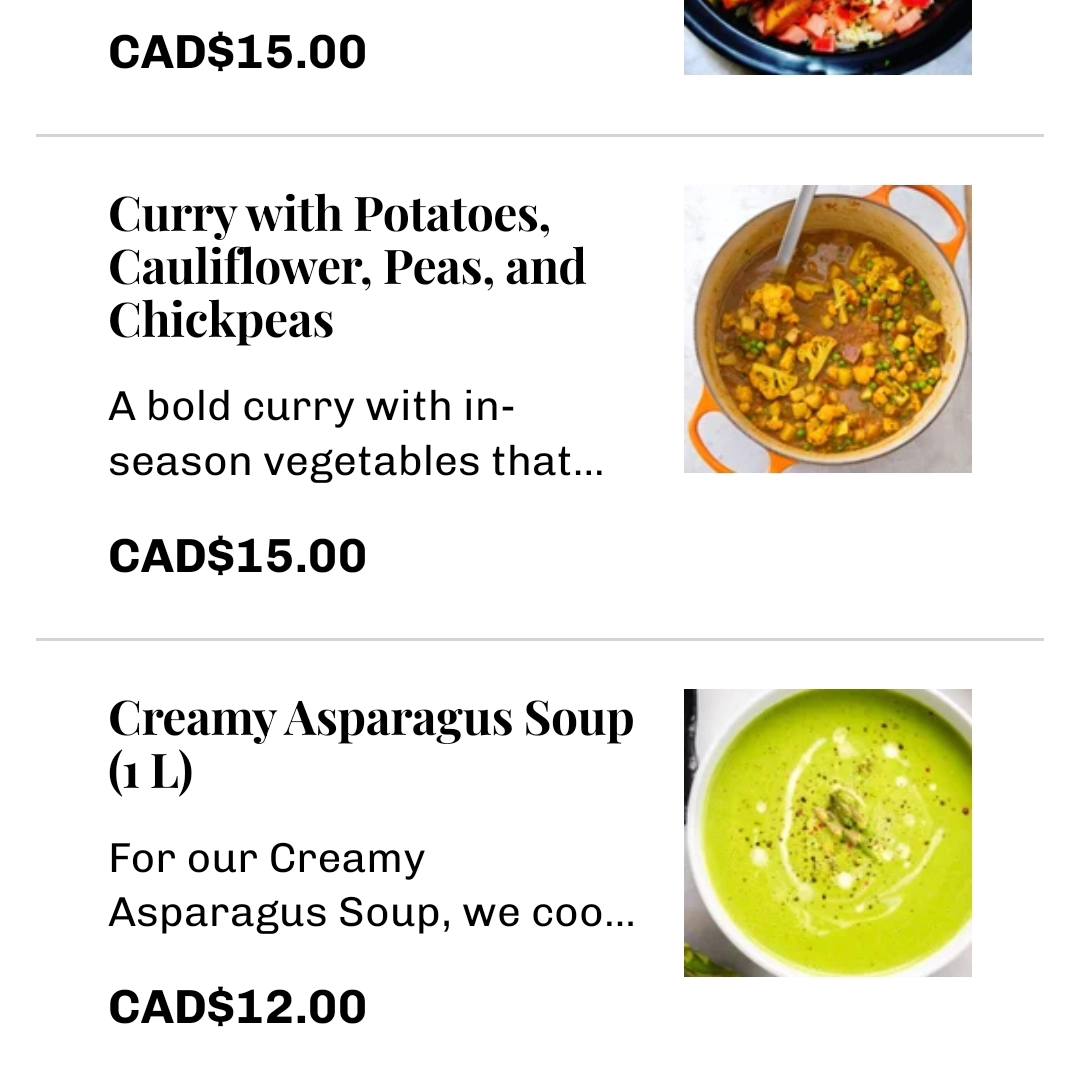The width and height of the screenshot is (1080, 1080).
Task: Open the Curry with Potatoes, Cauliflower, Peas item
Action: pos(347,266)
